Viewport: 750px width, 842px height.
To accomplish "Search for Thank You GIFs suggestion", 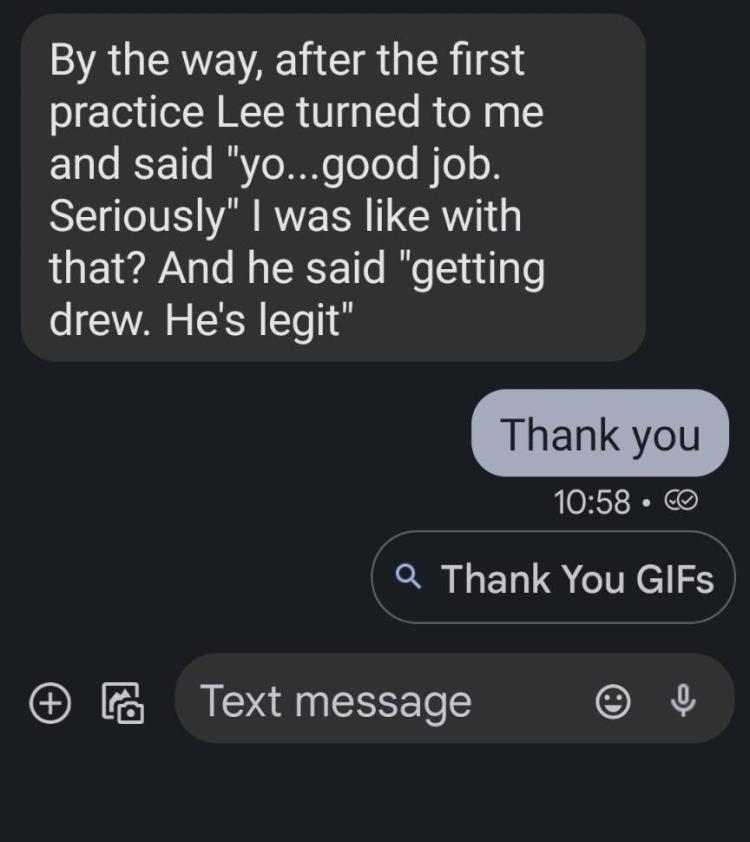I will pos(553,578).
